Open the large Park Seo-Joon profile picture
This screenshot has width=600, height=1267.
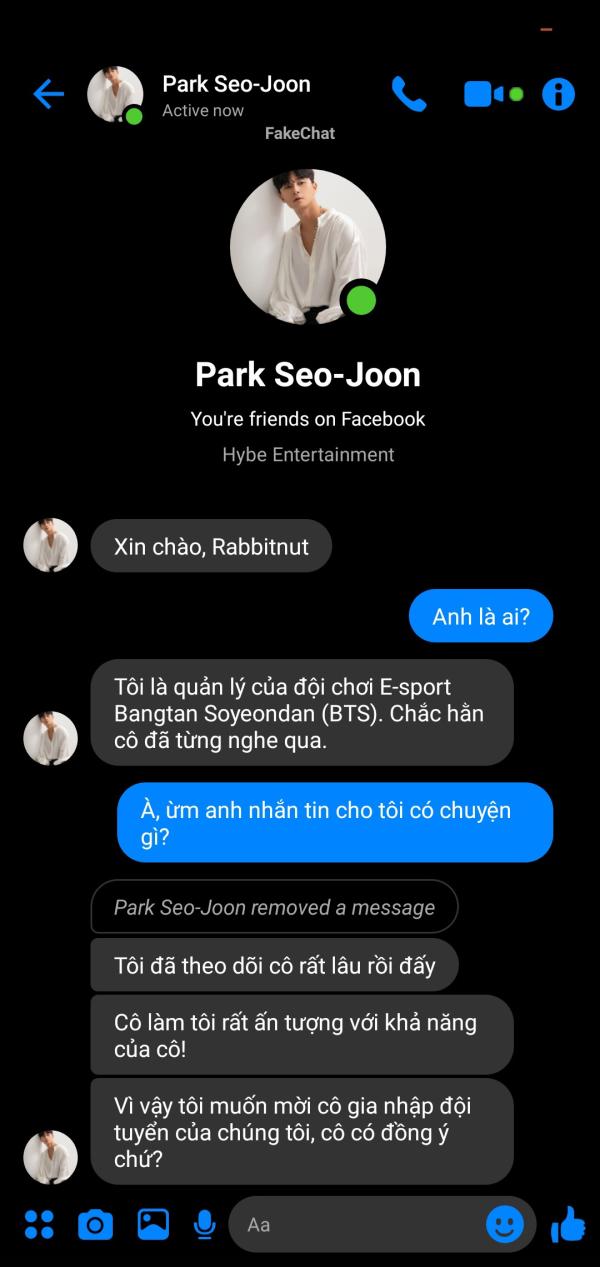coord(308,247)
